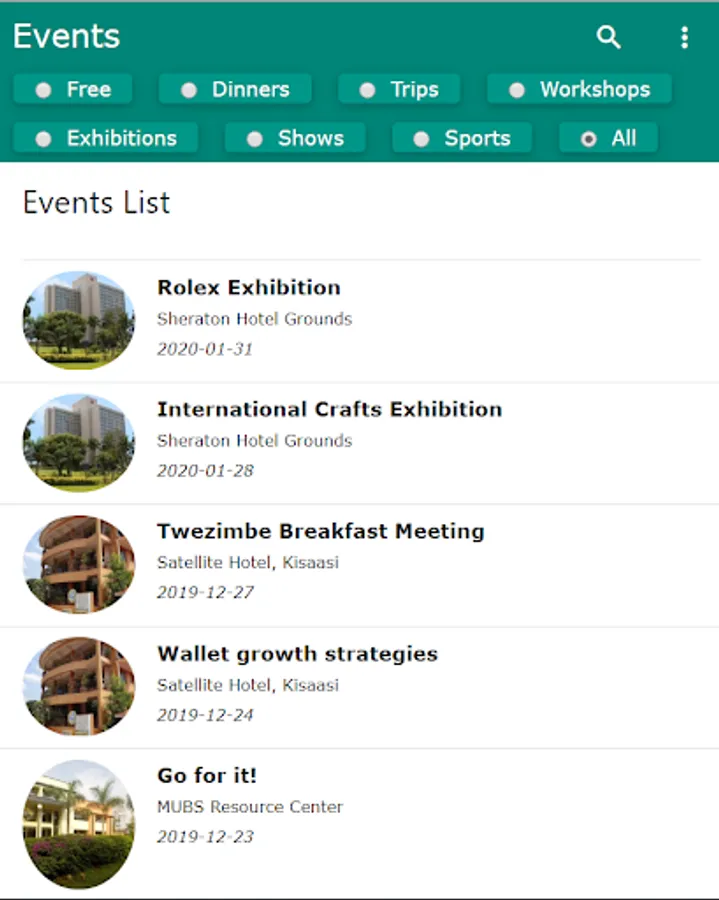View International Crafts Exhibition details

tap(359, 443)
